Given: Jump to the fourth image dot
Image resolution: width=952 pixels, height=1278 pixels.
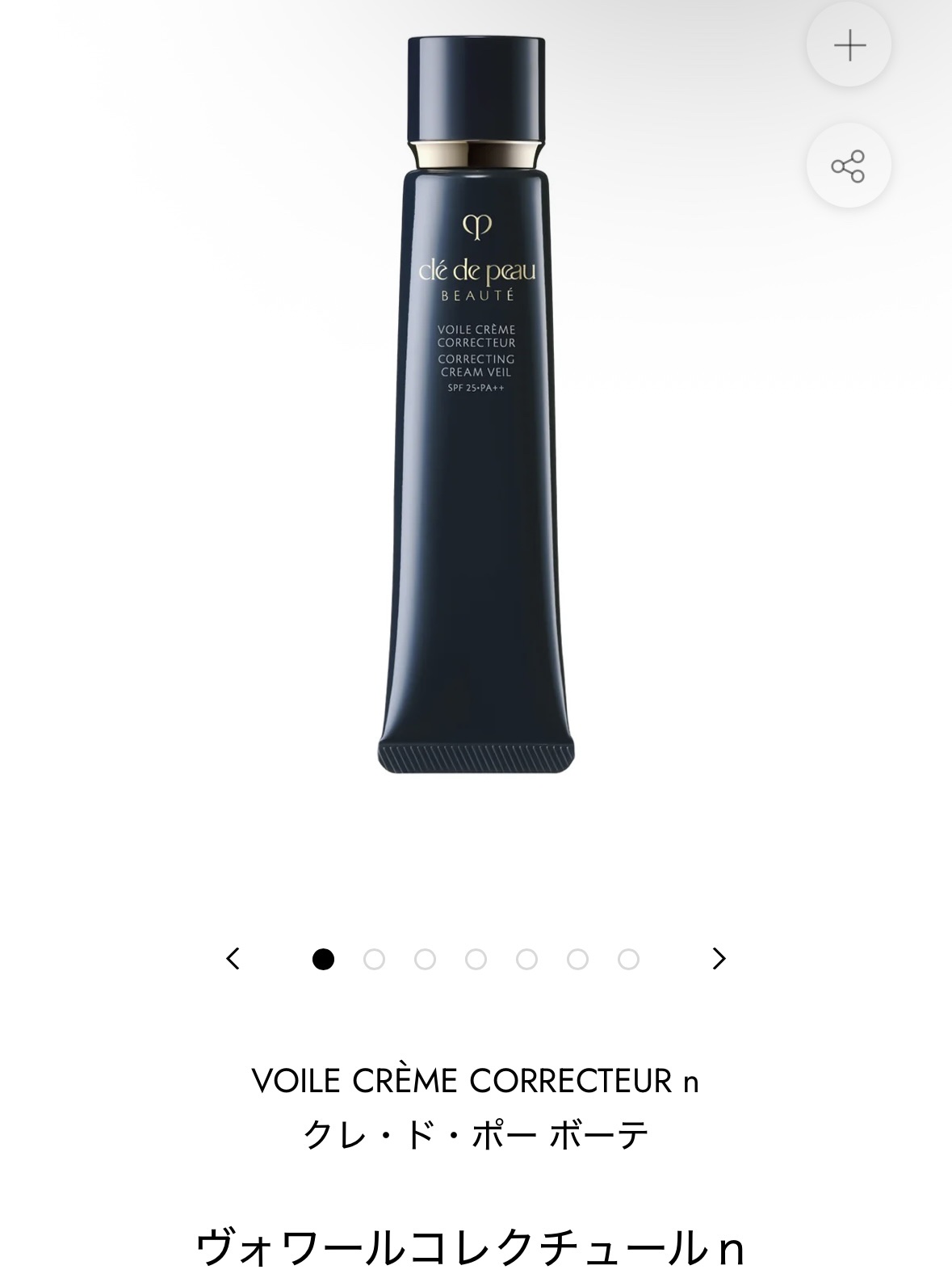Looking at the screenshot, I should point(476,960).
